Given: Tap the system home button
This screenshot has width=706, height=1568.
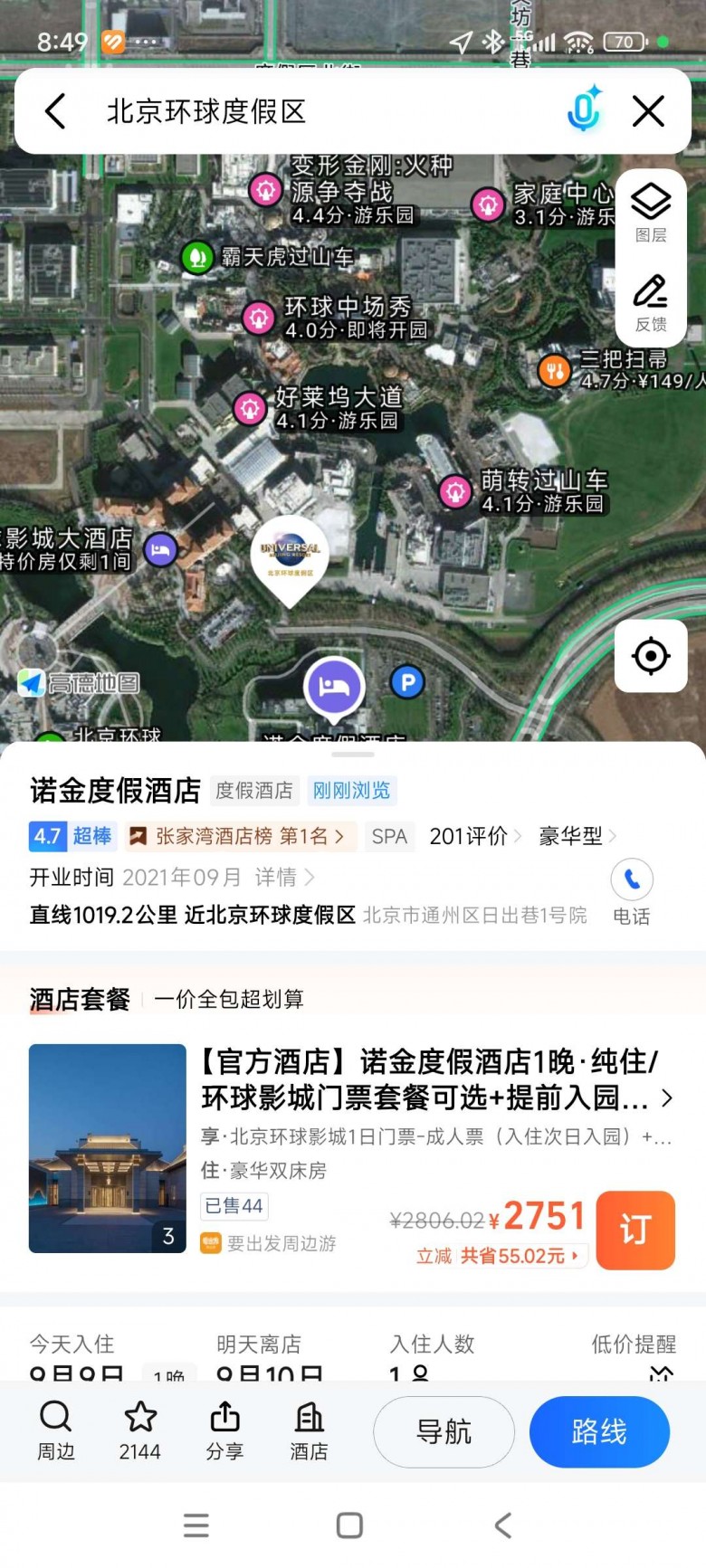Looking at the screenshot, I should click(x=349, y=1525).
